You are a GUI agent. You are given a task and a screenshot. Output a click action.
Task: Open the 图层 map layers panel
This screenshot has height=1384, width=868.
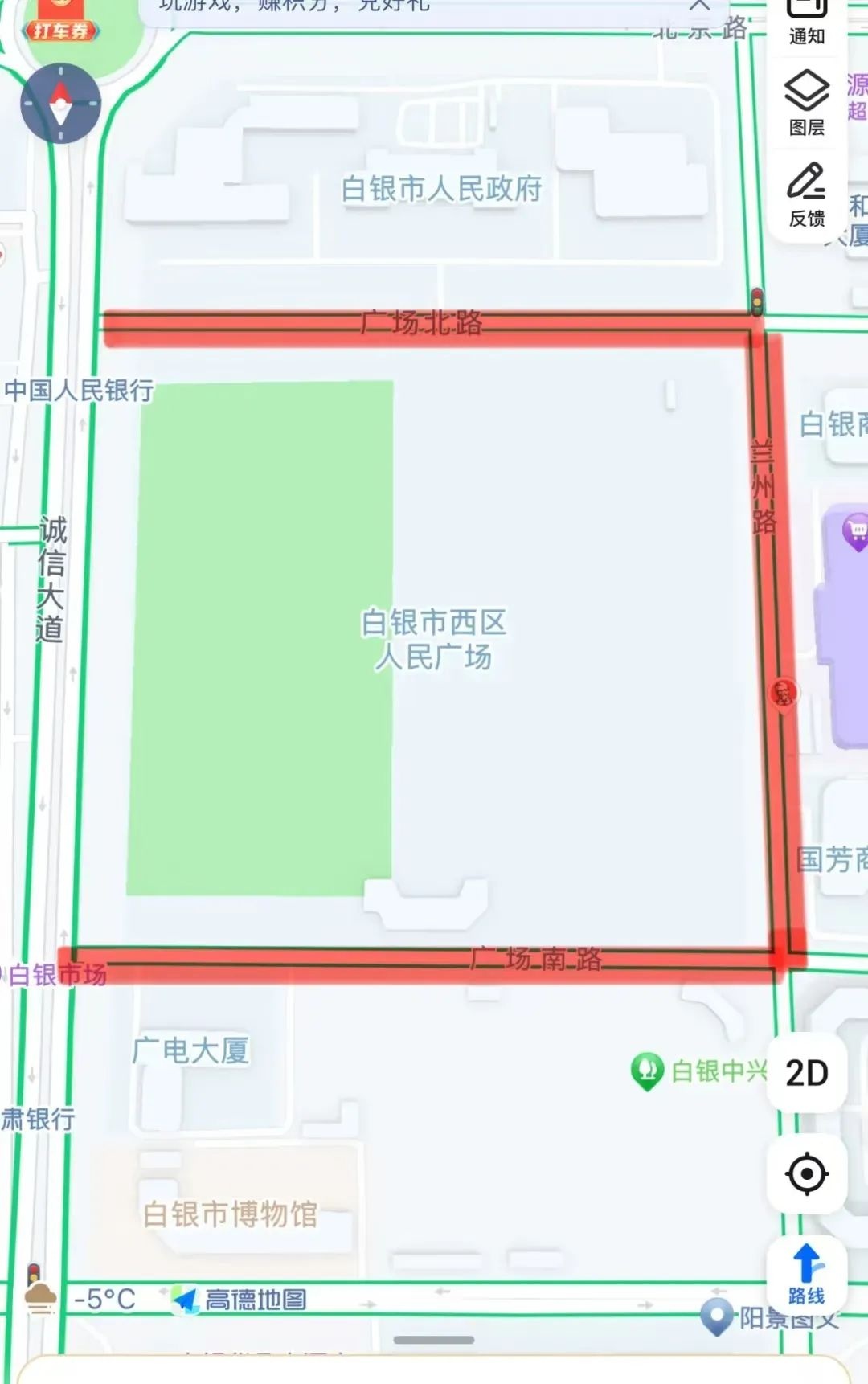coord(806,103)
